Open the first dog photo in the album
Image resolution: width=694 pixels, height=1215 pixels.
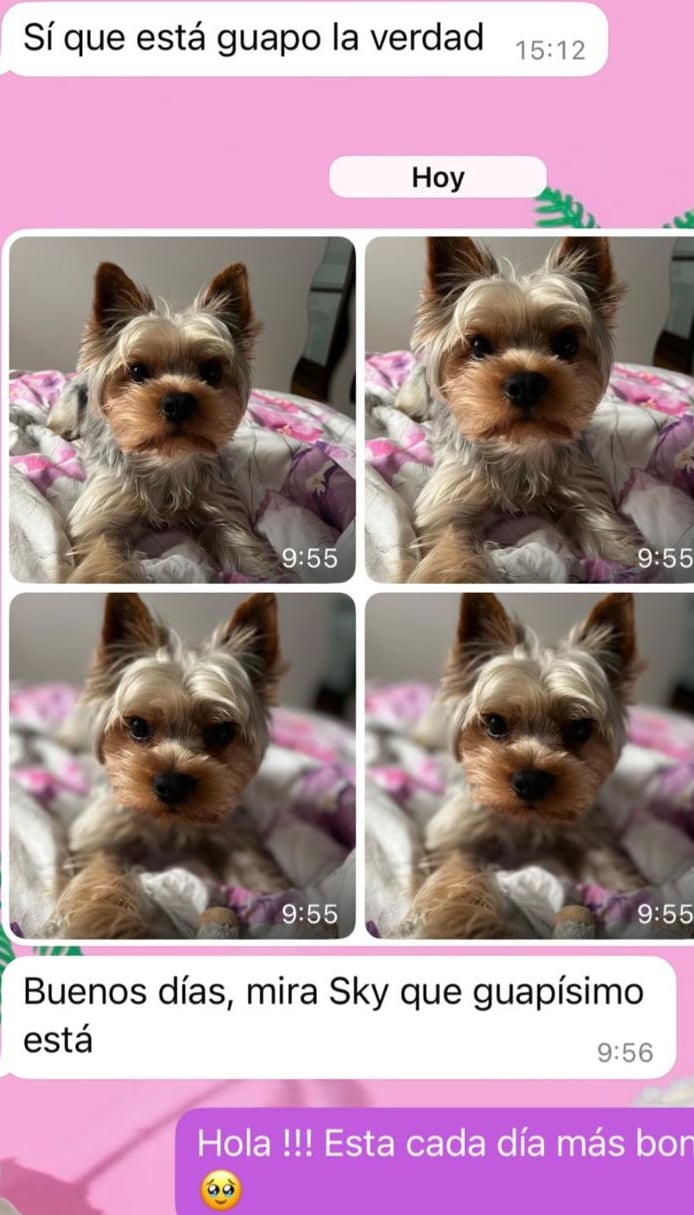(182, 409)
